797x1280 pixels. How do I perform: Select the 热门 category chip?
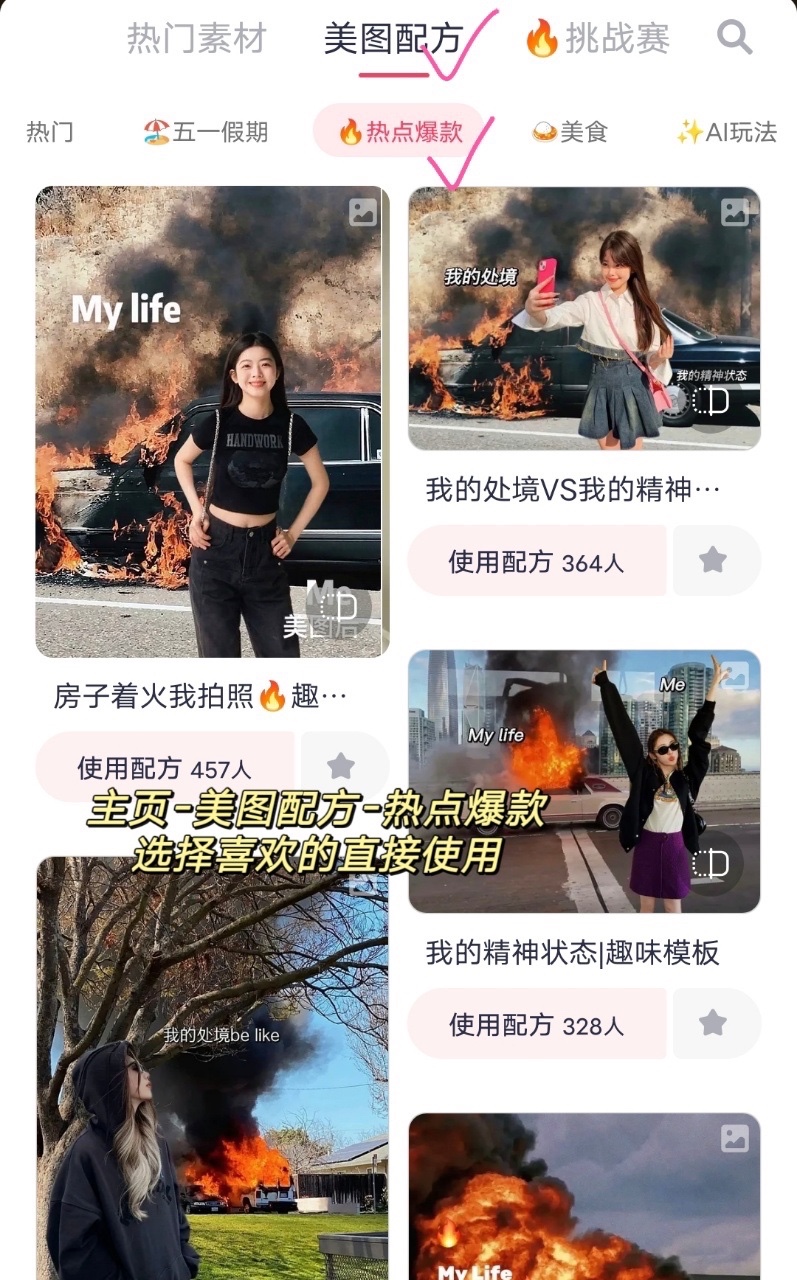point(49,131)
